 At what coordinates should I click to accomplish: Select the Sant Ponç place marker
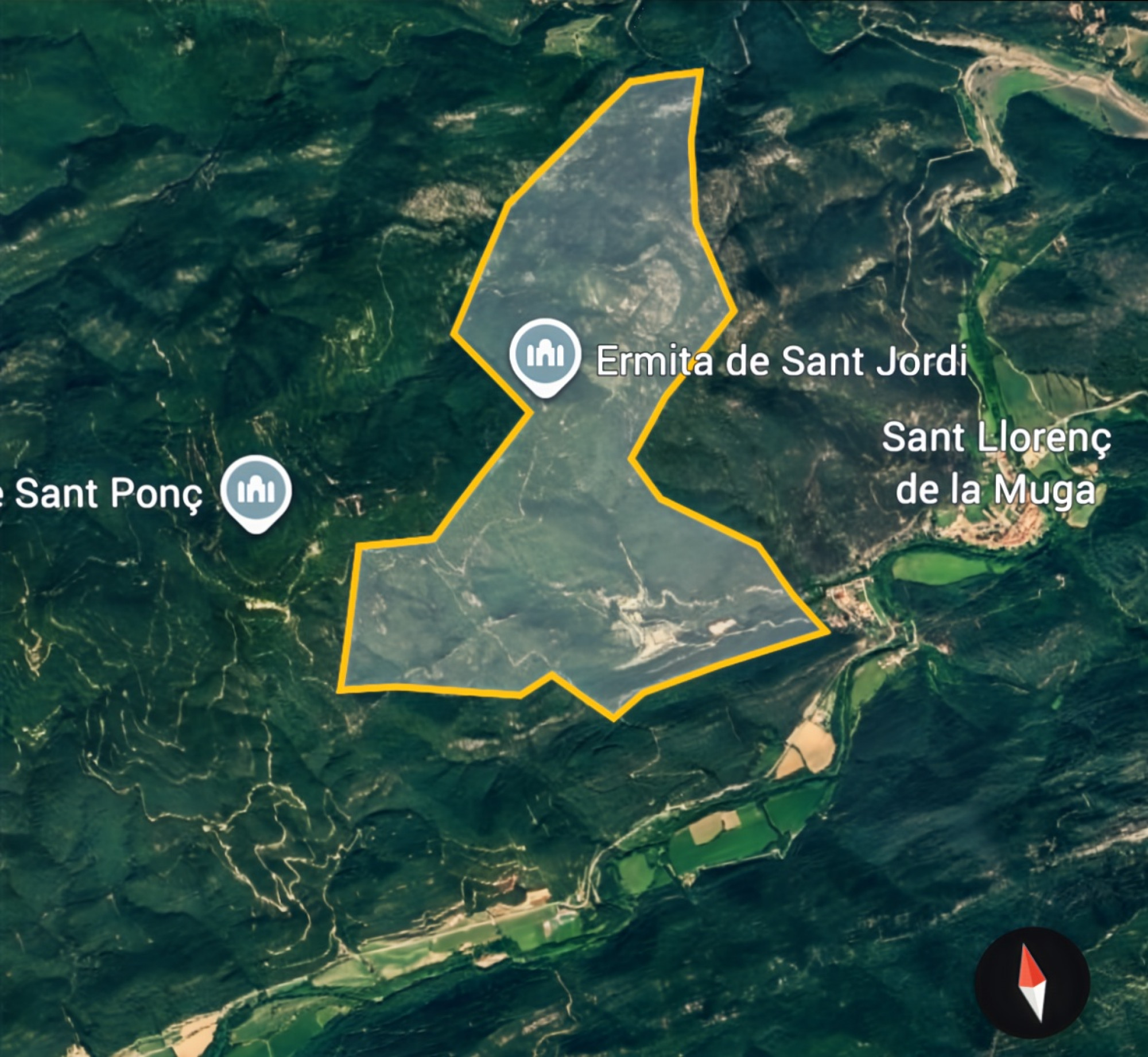(x=256, y=491)
